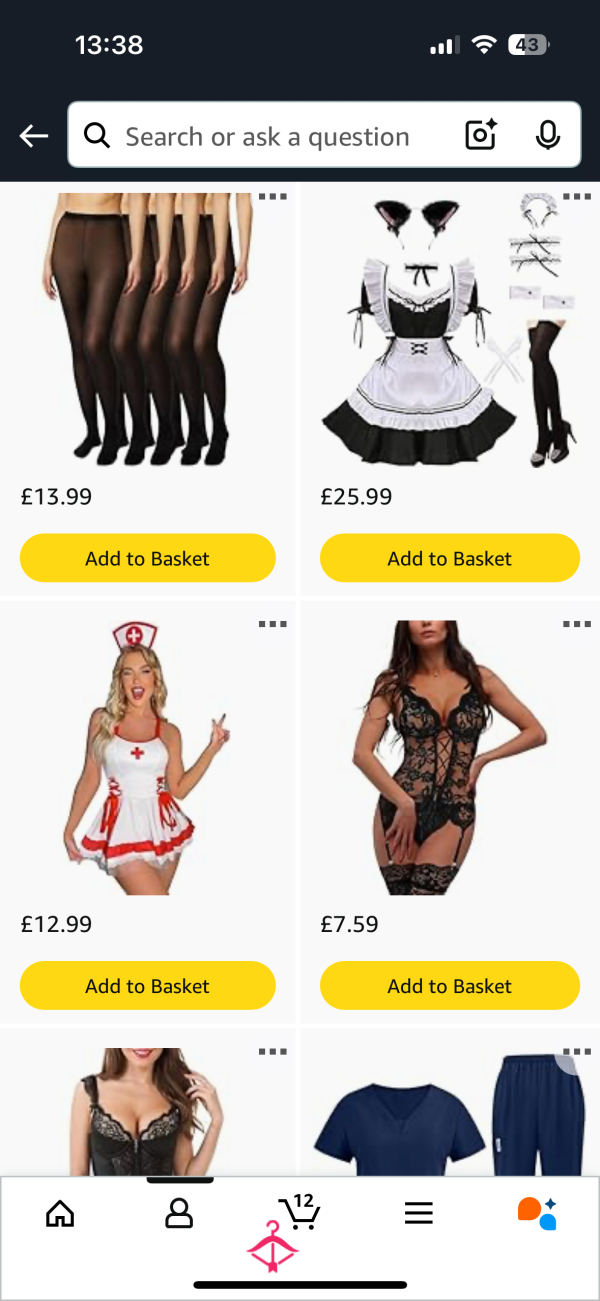Open the three-dot options menu on the £7.59 item
This screenshot has width=600, height=1301.
point(576,624)
